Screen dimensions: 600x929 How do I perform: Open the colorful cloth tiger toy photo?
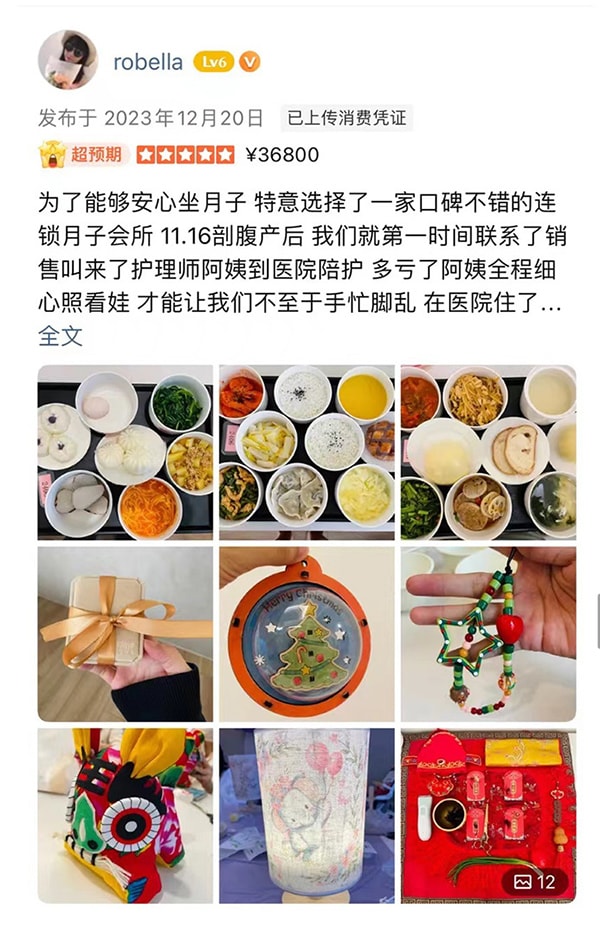(125, 815)
